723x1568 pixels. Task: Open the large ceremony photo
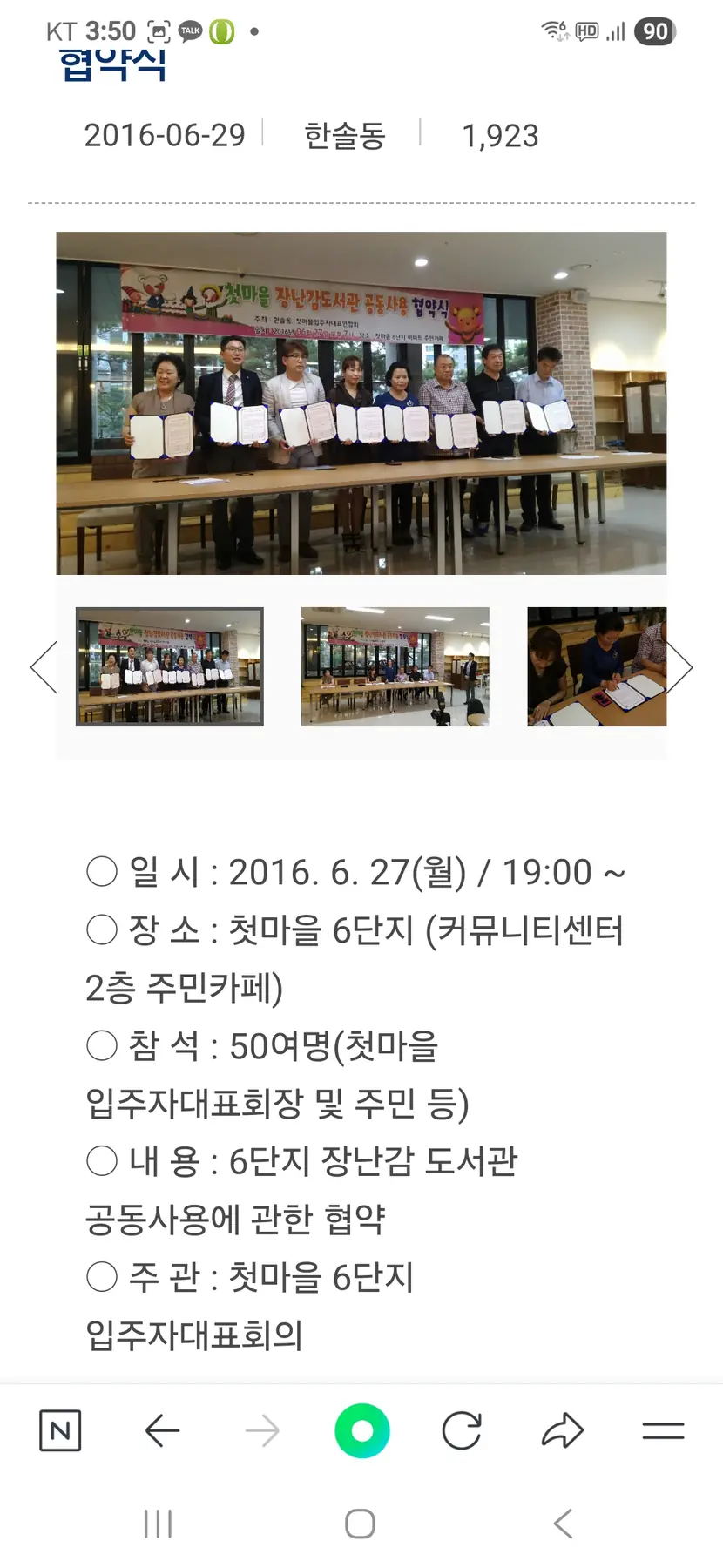click(361, 402)
